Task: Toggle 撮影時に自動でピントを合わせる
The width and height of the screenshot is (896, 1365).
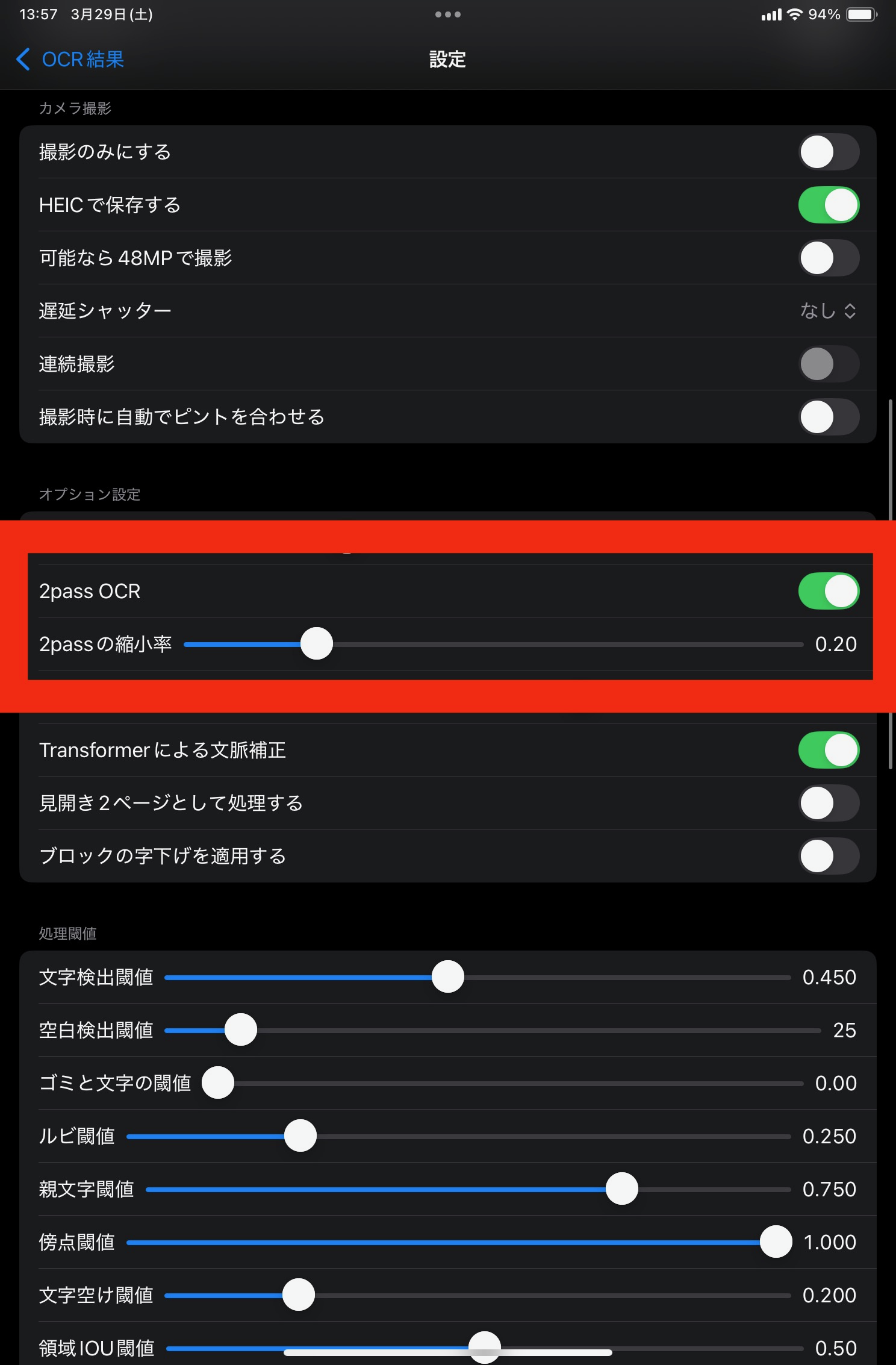Action: click(828, 417)
